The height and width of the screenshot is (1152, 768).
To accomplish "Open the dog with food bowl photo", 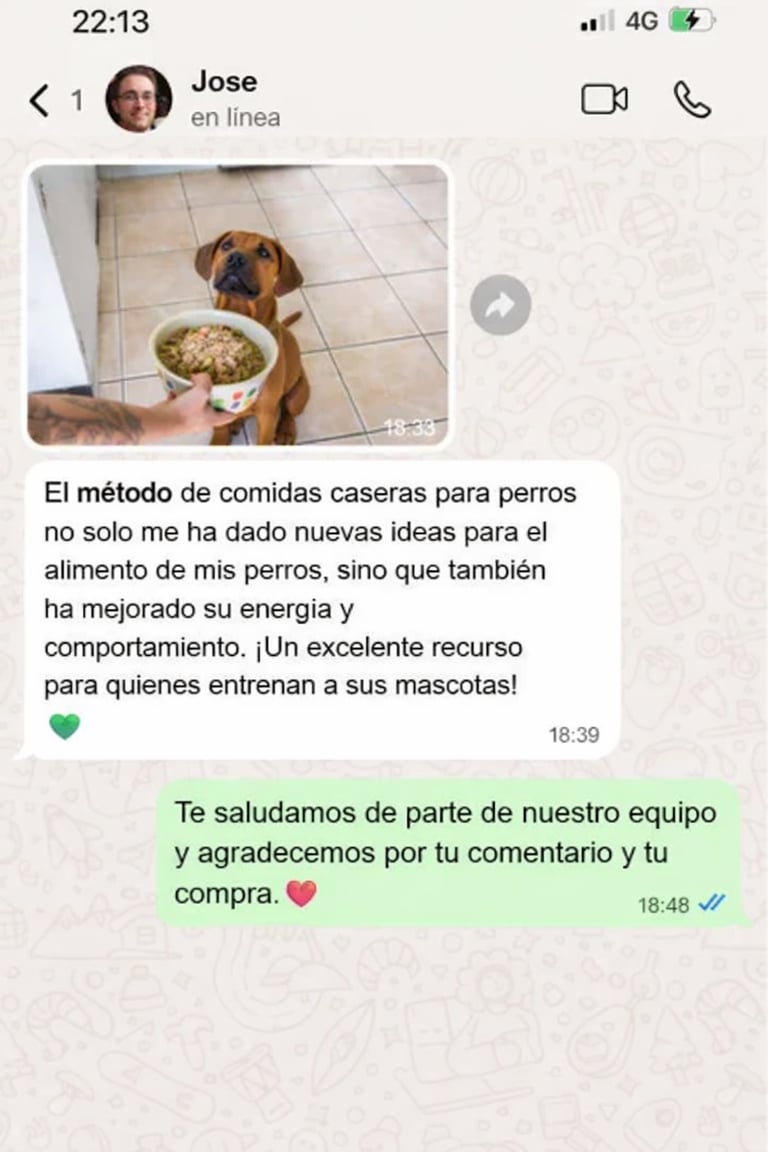I will 238,304.
